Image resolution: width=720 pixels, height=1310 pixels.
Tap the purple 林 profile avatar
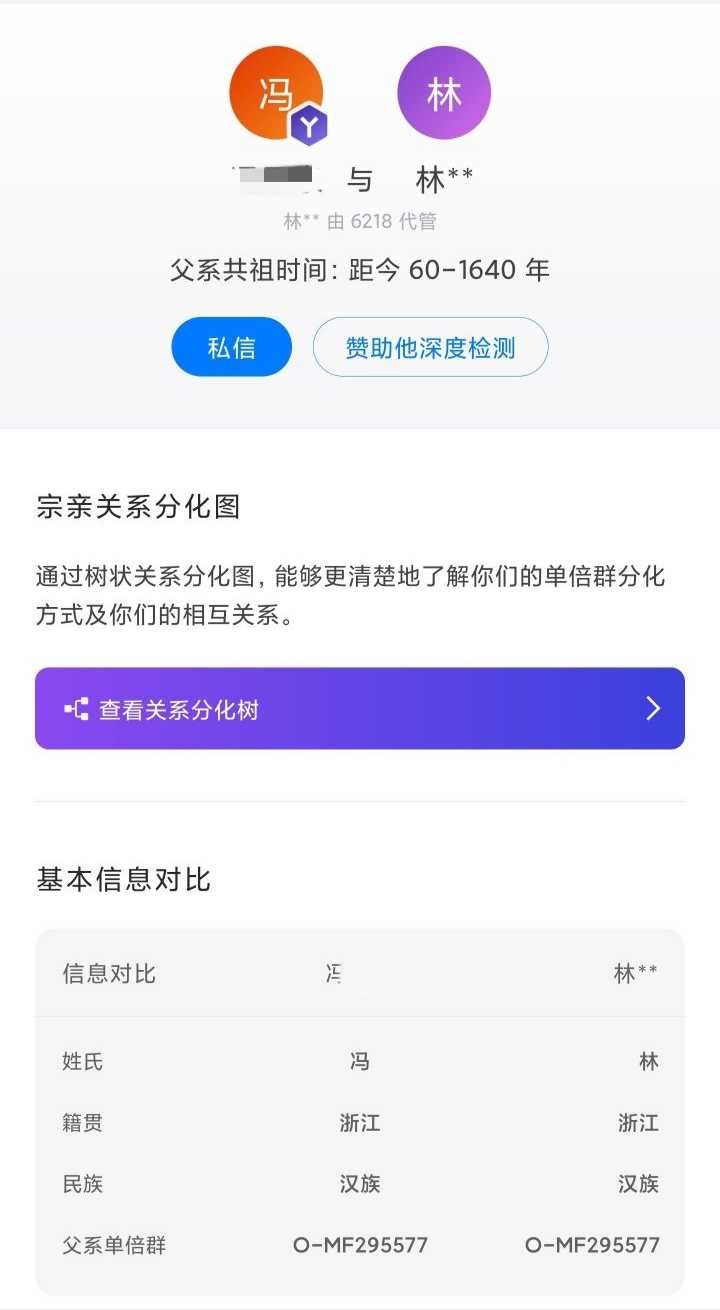pos(444,93)
